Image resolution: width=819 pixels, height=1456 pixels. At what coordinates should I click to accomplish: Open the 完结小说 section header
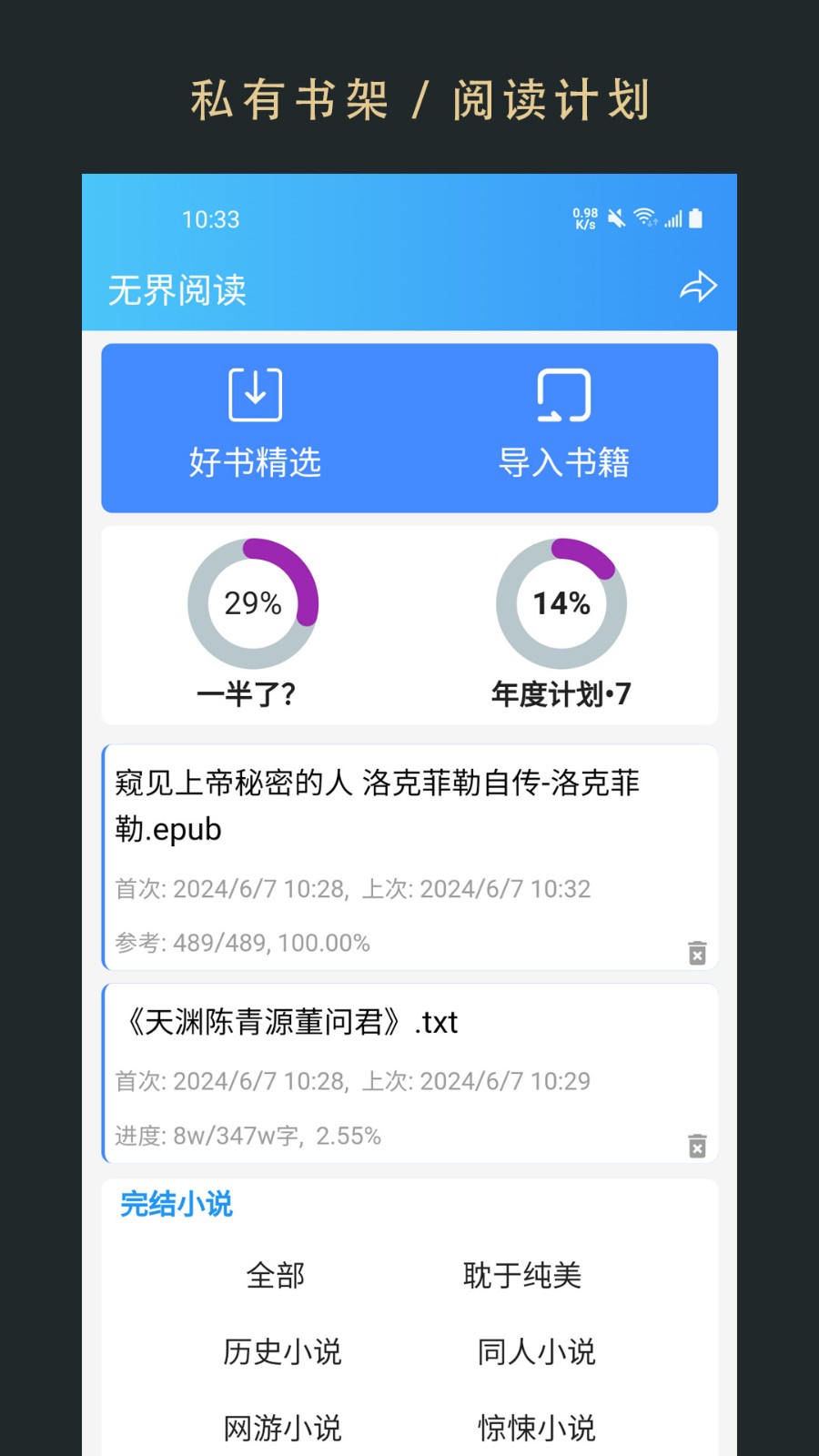click(177, 1204)
